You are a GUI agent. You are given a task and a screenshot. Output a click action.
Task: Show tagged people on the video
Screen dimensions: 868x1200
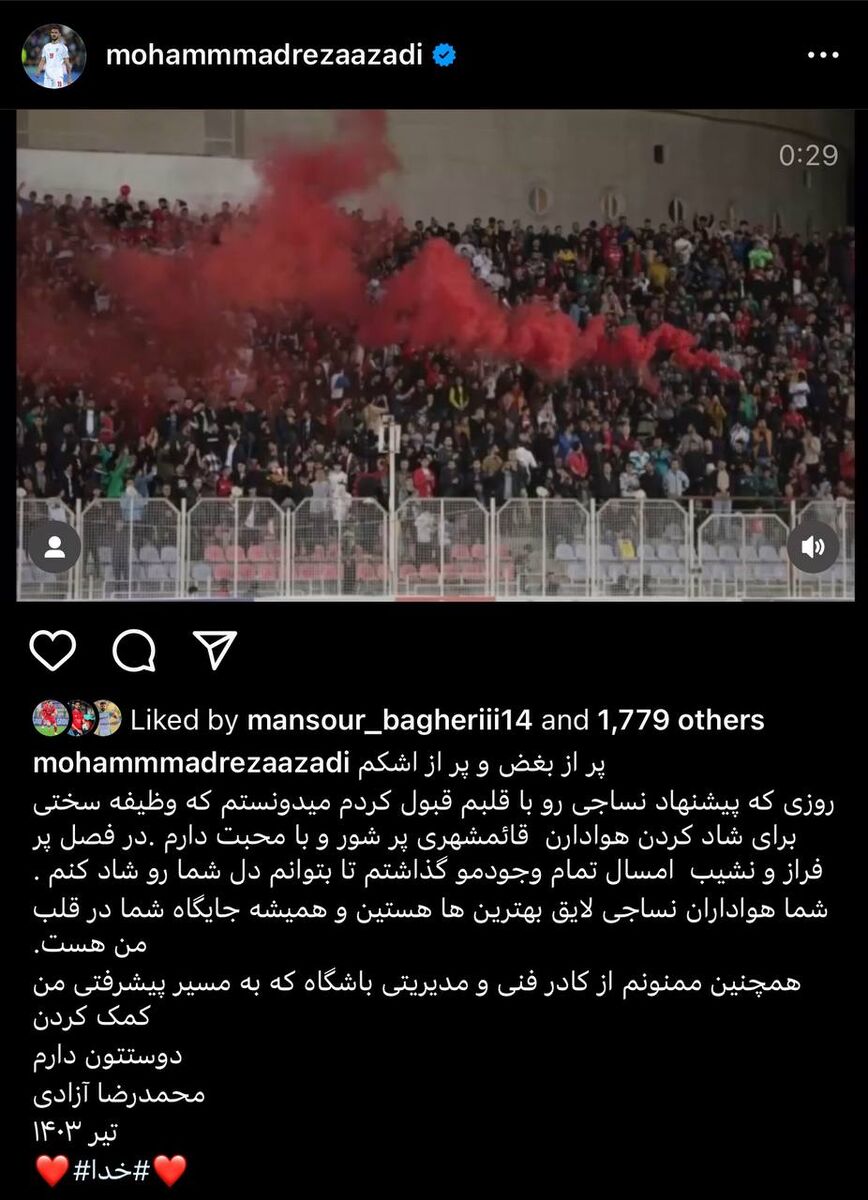click(55, 547)
